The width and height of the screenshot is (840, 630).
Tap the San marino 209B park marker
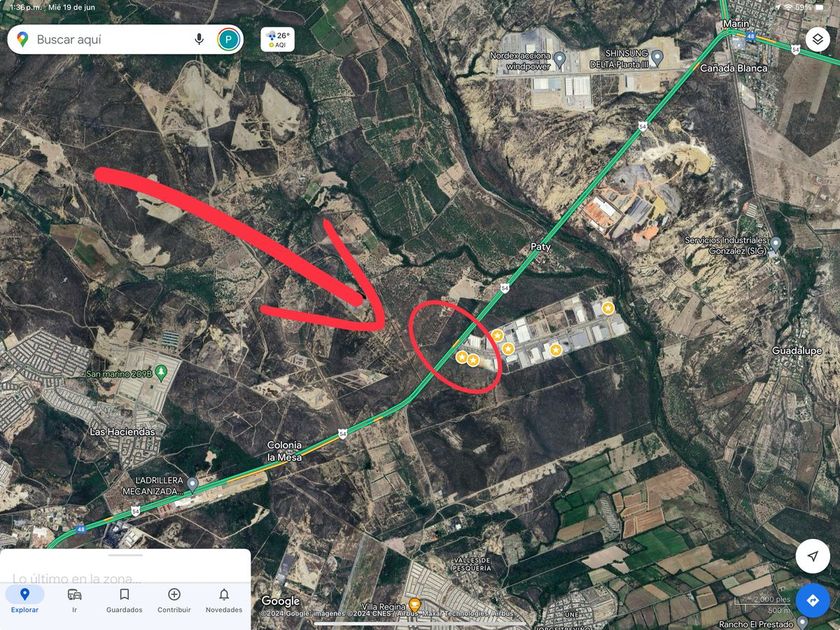pyautogui.click(x=161, y=372)
